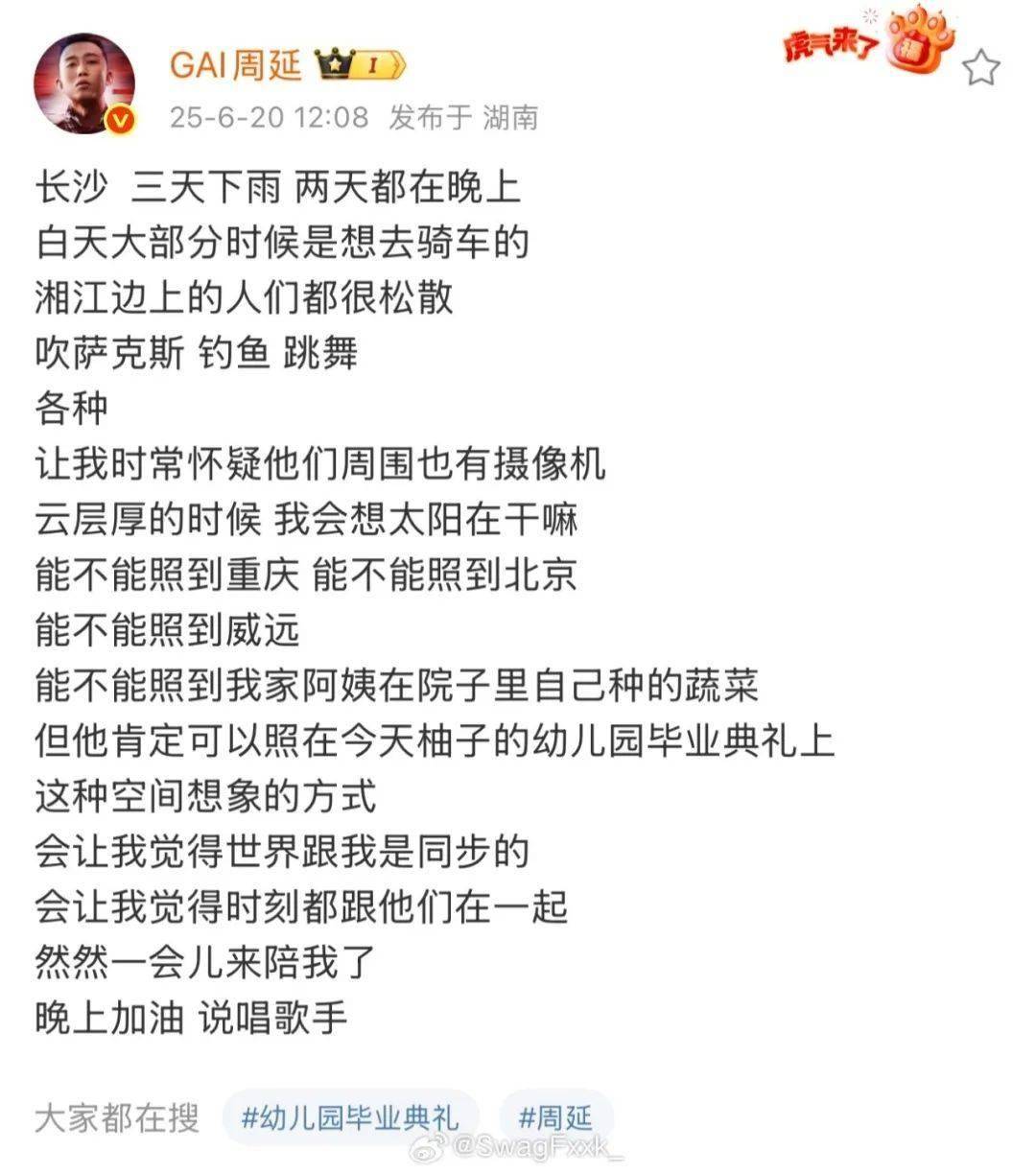Open GAI周延's profile picture
Image resolution: width=1036 pixels, height=1174 pixels.
84,84
